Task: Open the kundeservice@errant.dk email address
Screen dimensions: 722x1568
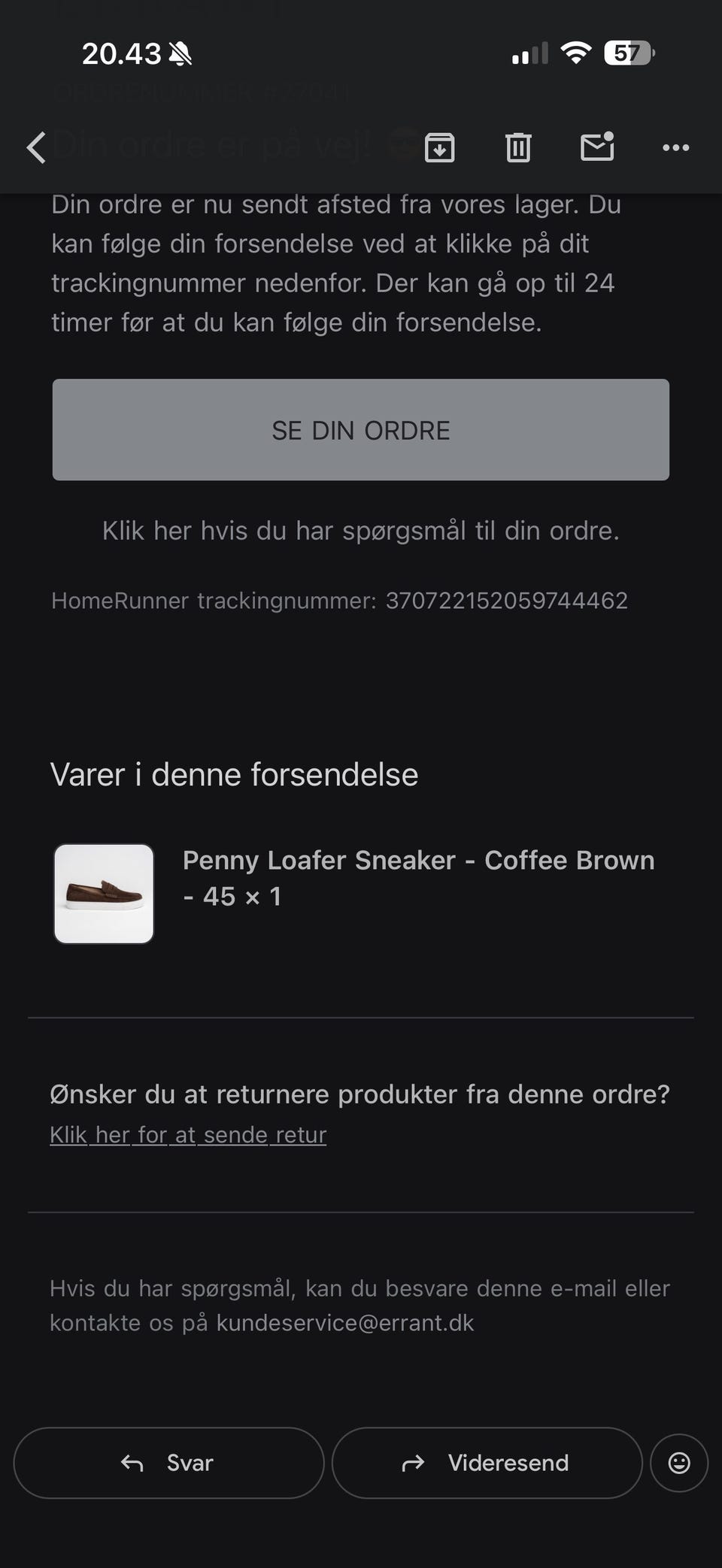Action: click(345, 1323)
